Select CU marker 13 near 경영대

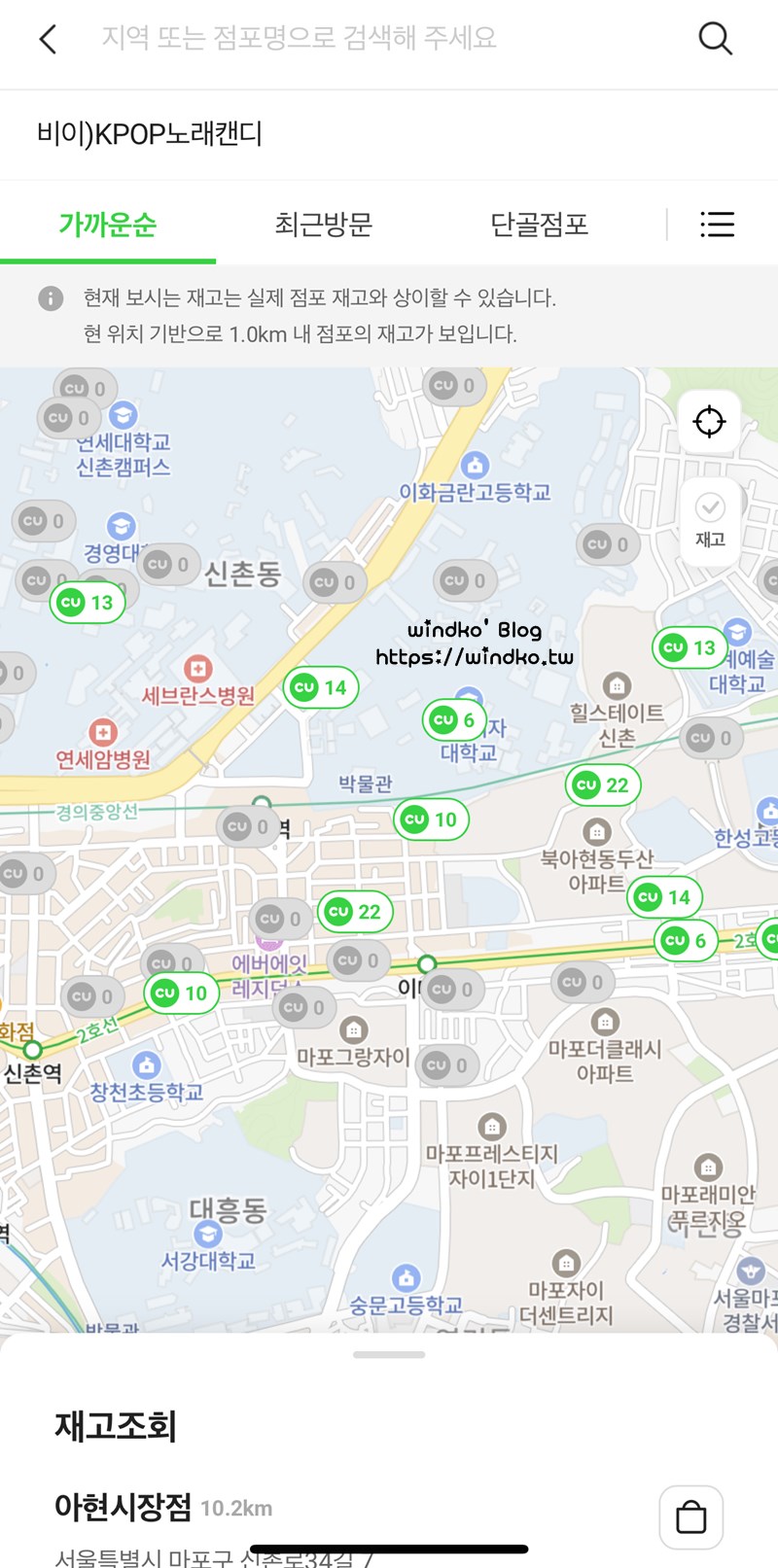click(x=88, y=603)
